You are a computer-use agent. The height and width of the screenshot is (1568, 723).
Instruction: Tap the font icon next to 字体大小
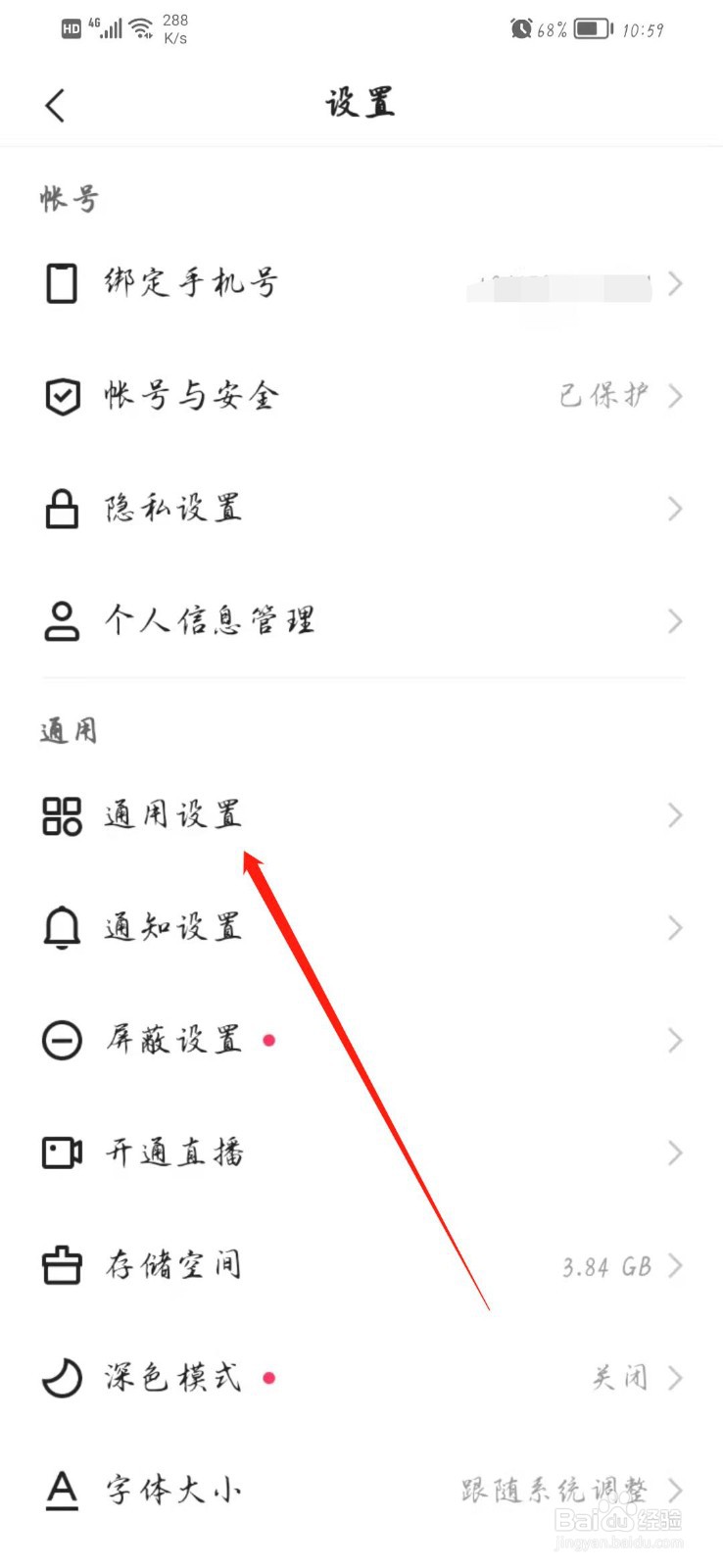pyautogui.click(x=62, y=1491)
